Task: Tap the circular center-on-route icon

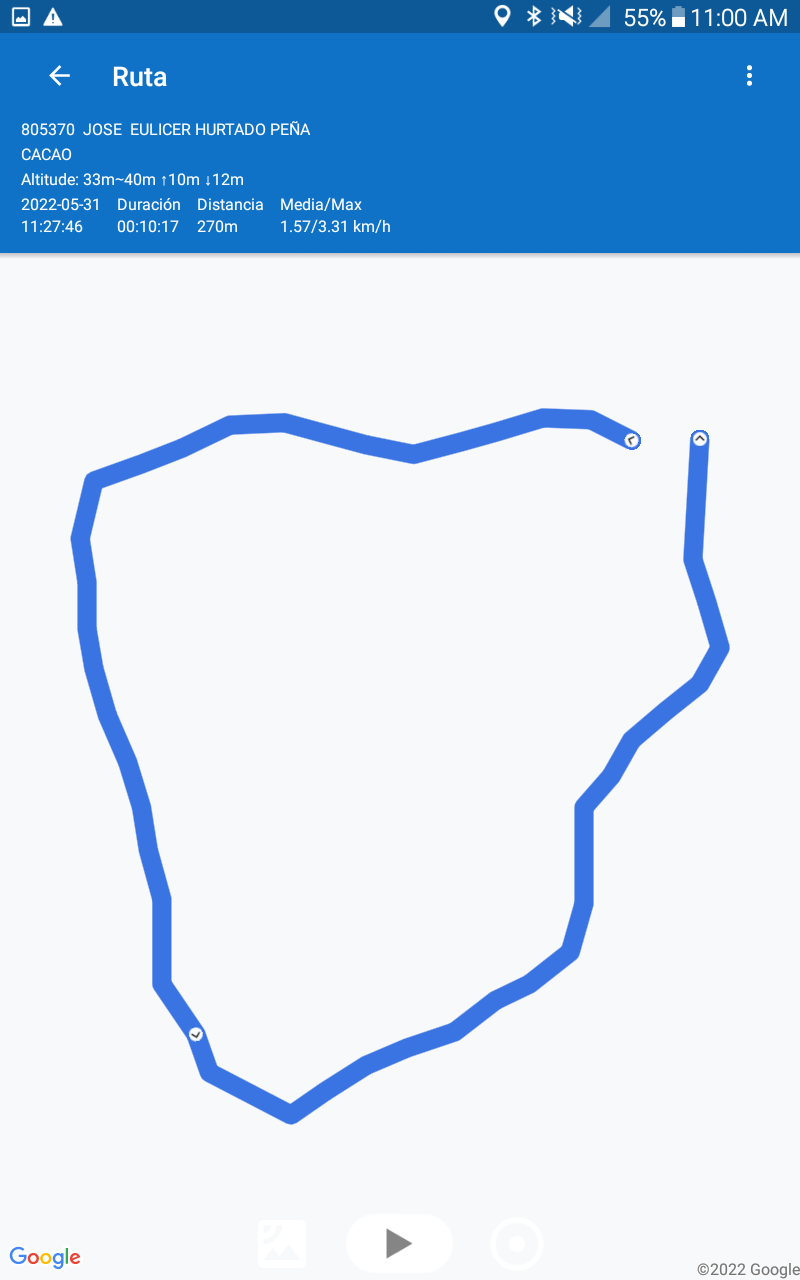Action: [517, 1245]
